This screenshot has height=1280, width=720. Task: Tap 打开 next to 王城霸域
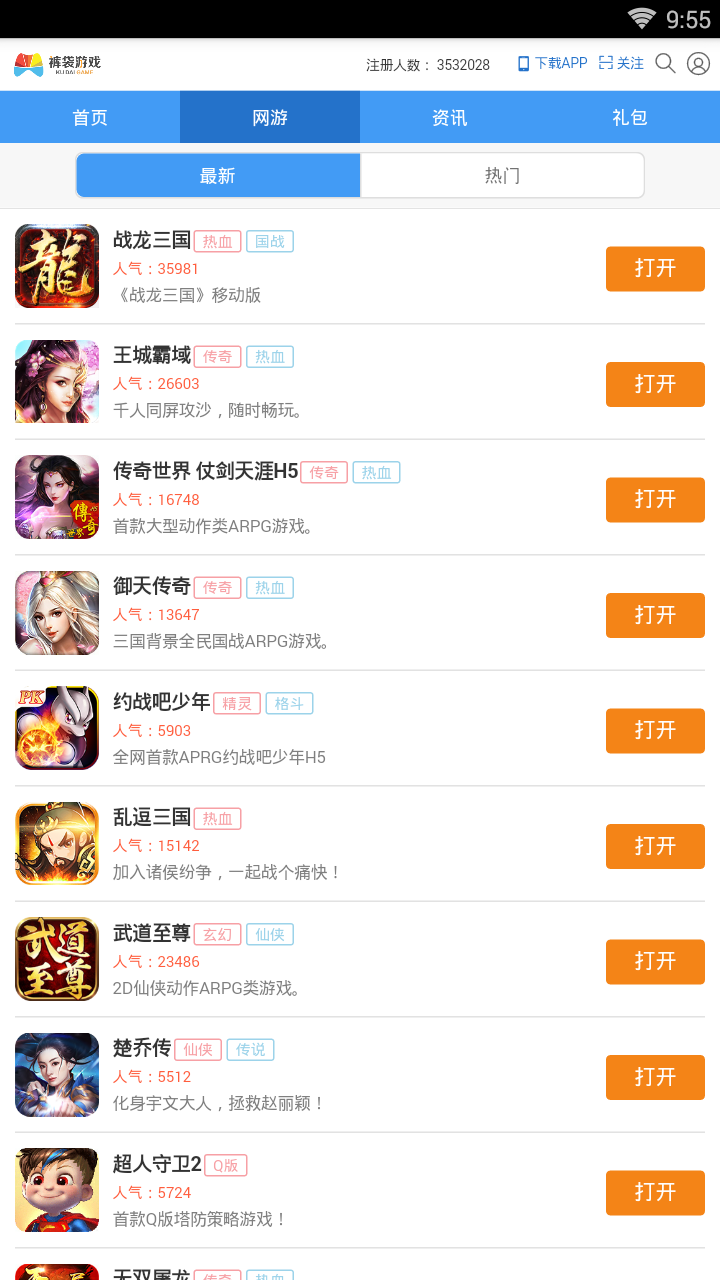tap(655, 384)
